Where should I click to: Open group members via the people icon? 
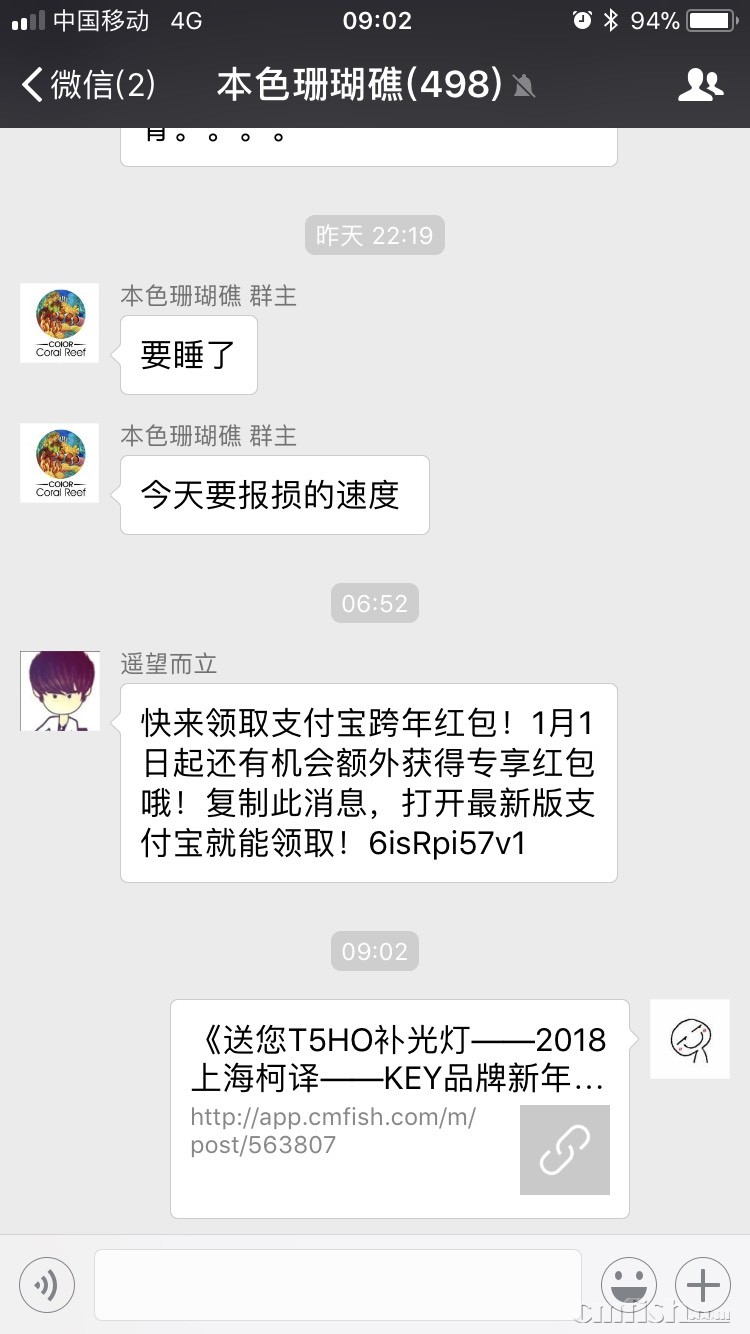tap(700, 85)
